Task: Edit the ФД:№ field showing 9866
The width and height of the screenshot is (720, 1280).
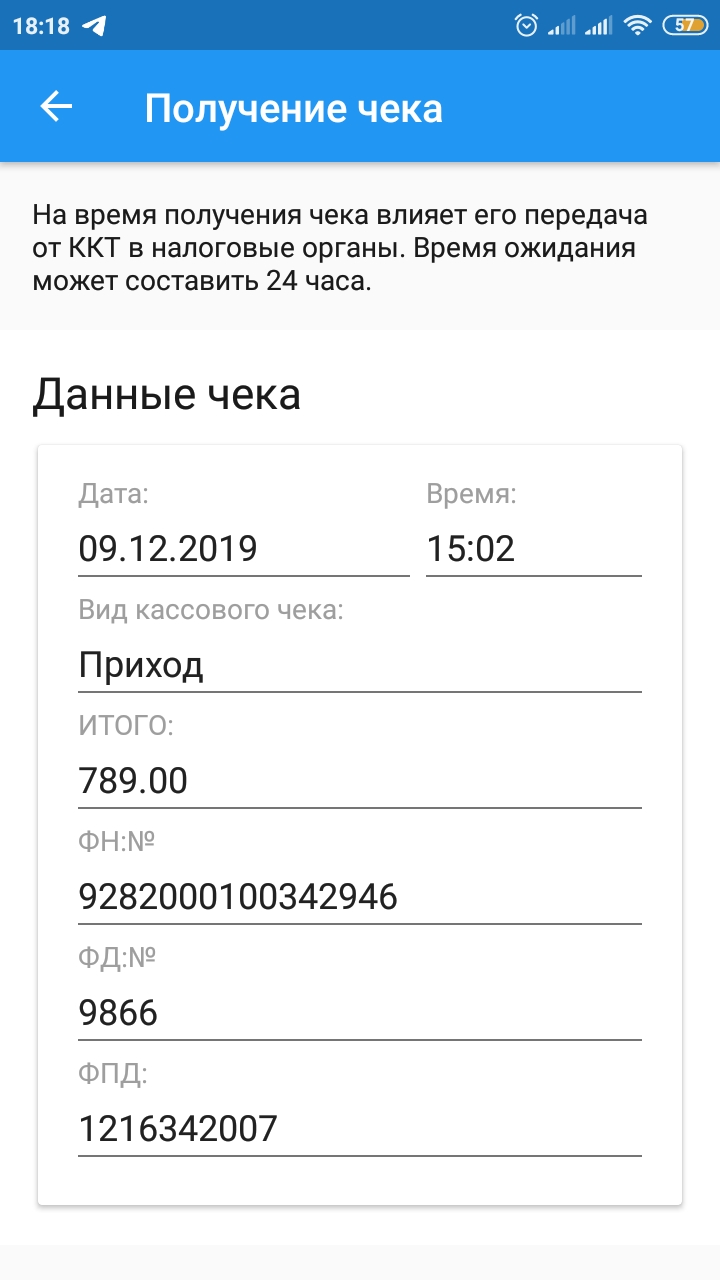Action: pos(360,1013)
